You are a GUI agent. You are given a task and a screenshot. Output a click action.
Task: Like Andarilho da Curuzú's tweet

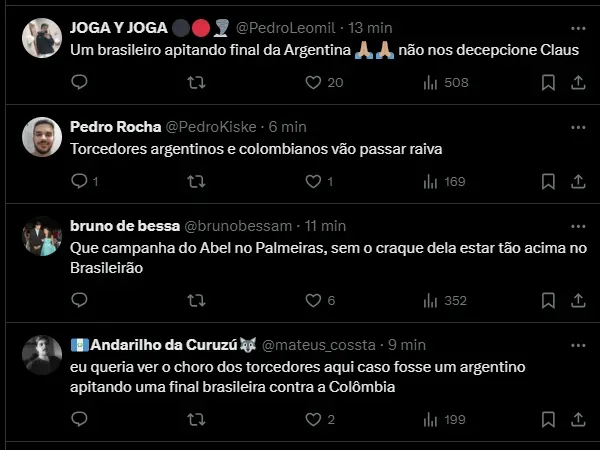pyautogui.click(x=313, y=419)
